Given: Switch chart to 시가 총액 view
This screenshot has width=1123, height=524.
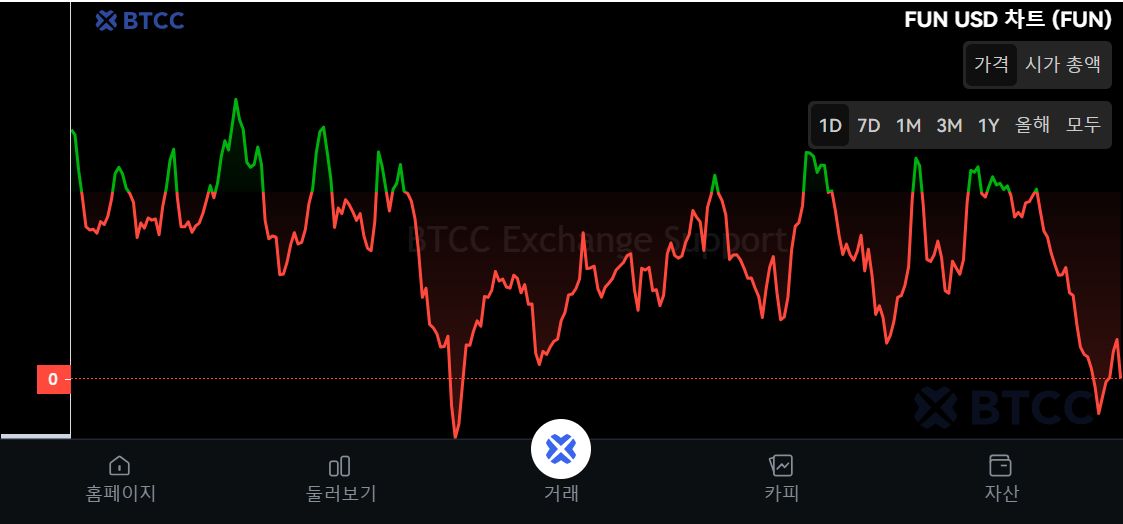Looking at the screenshot, I should click(x=1063, y=64).
